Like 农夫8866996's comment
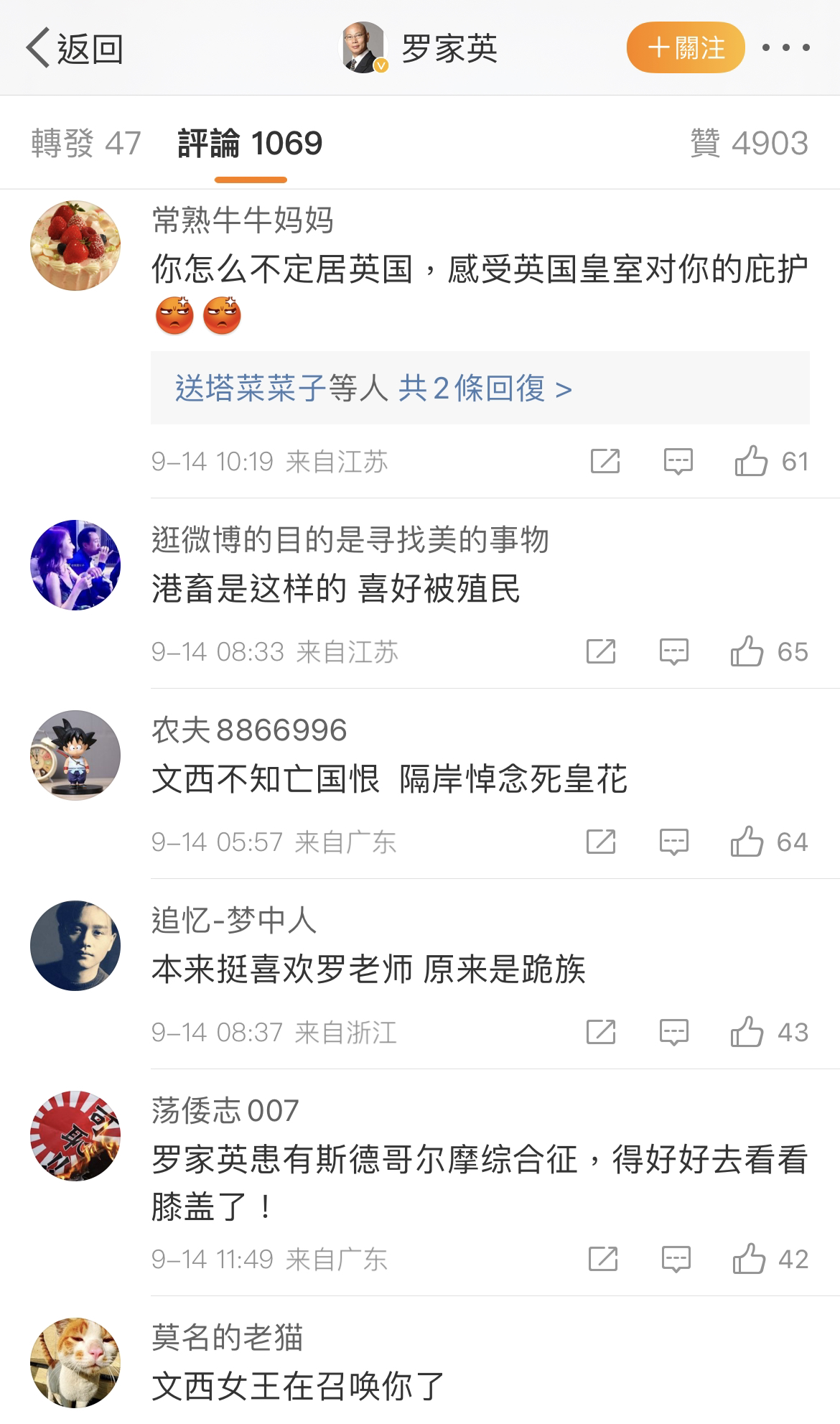 (x=747, y=842)
